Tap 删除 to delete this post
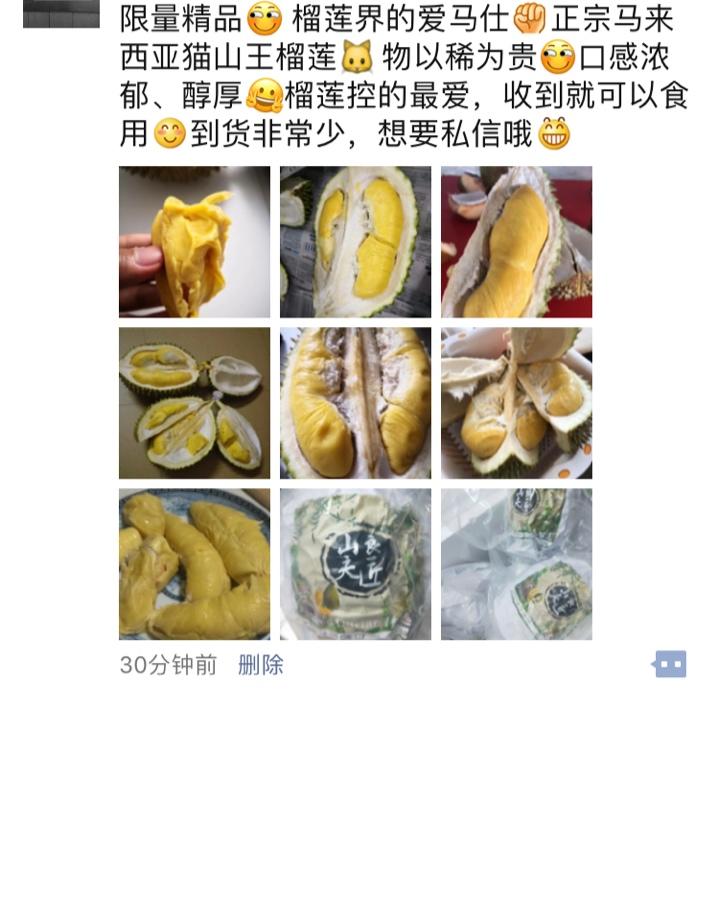Screen dimensions: 719x899 [261, 665]
